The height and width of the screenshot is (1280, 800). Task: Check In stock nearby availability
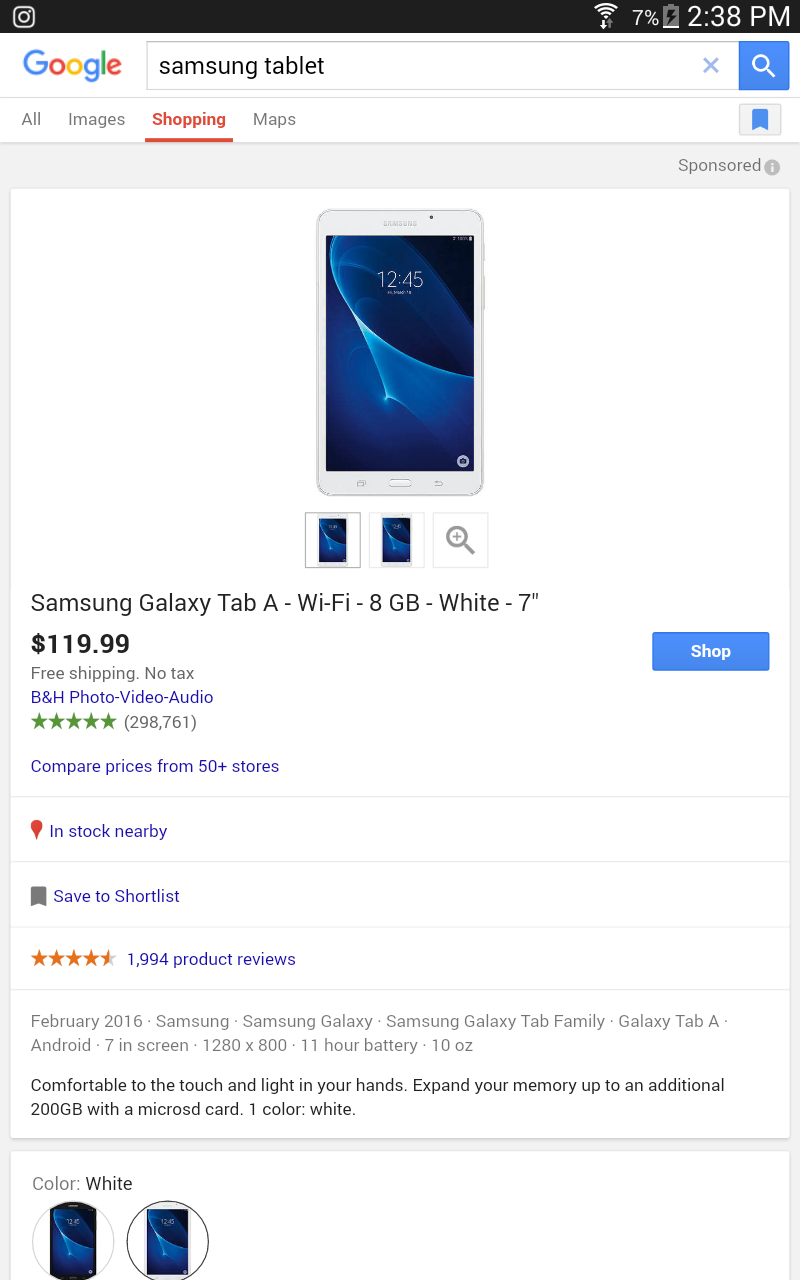pyautogui.click(x=108, y=831)
